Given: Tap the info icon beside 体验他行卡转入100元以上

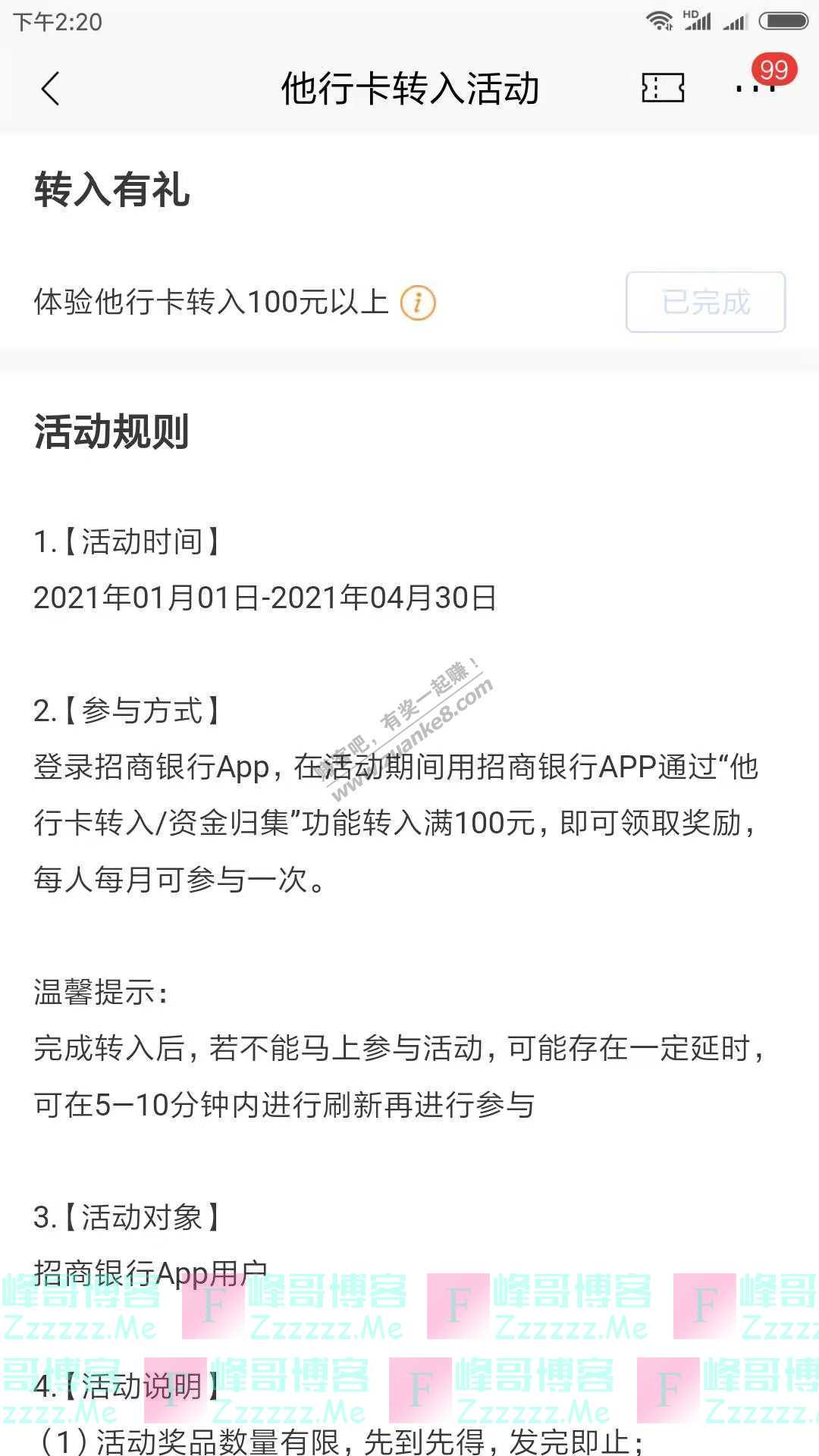Looking at the screenshot, I should click(x=418, y=303).
